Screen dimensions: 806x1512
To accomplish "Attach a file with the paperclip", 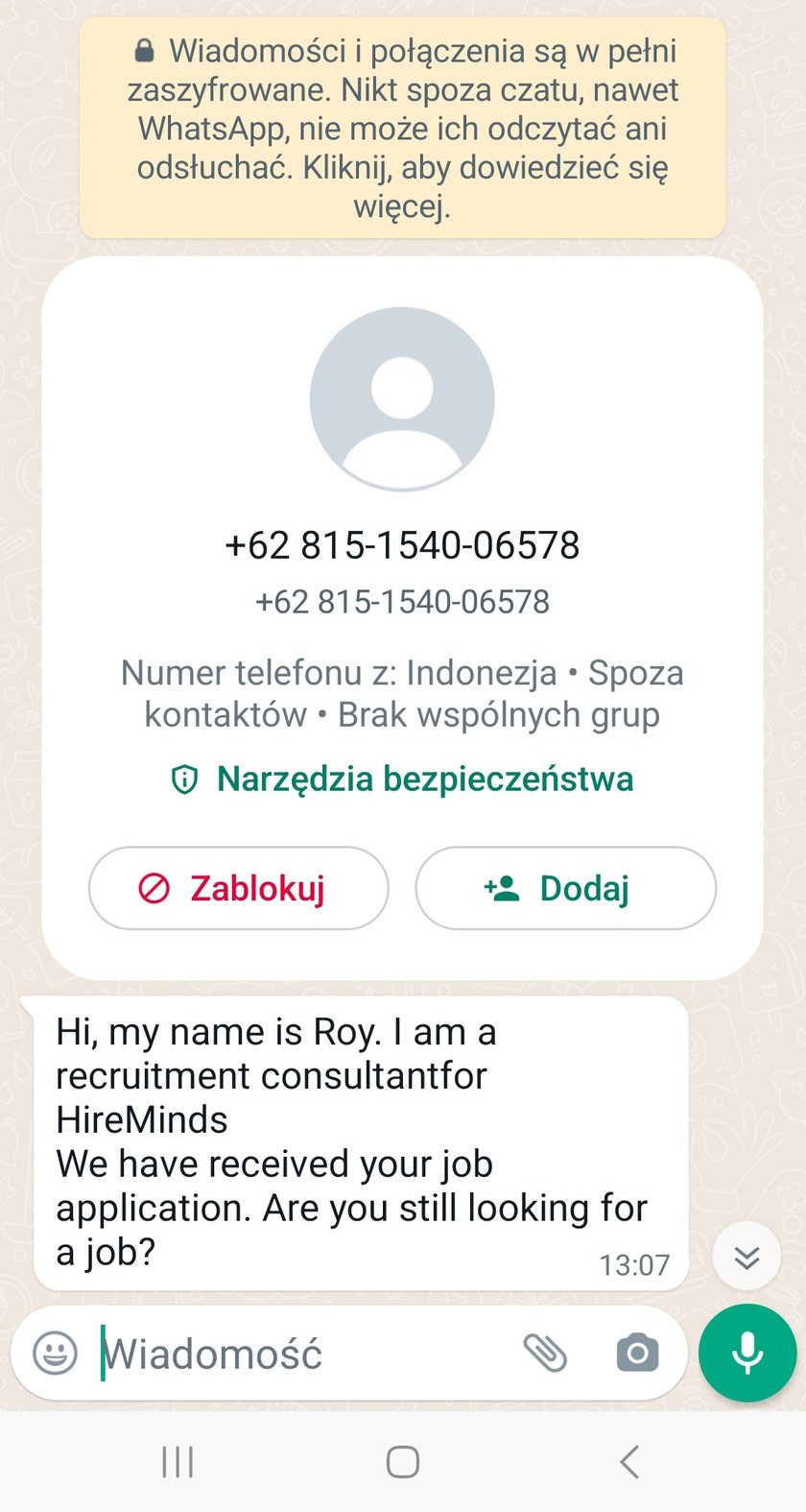I will pos(545,1354).
